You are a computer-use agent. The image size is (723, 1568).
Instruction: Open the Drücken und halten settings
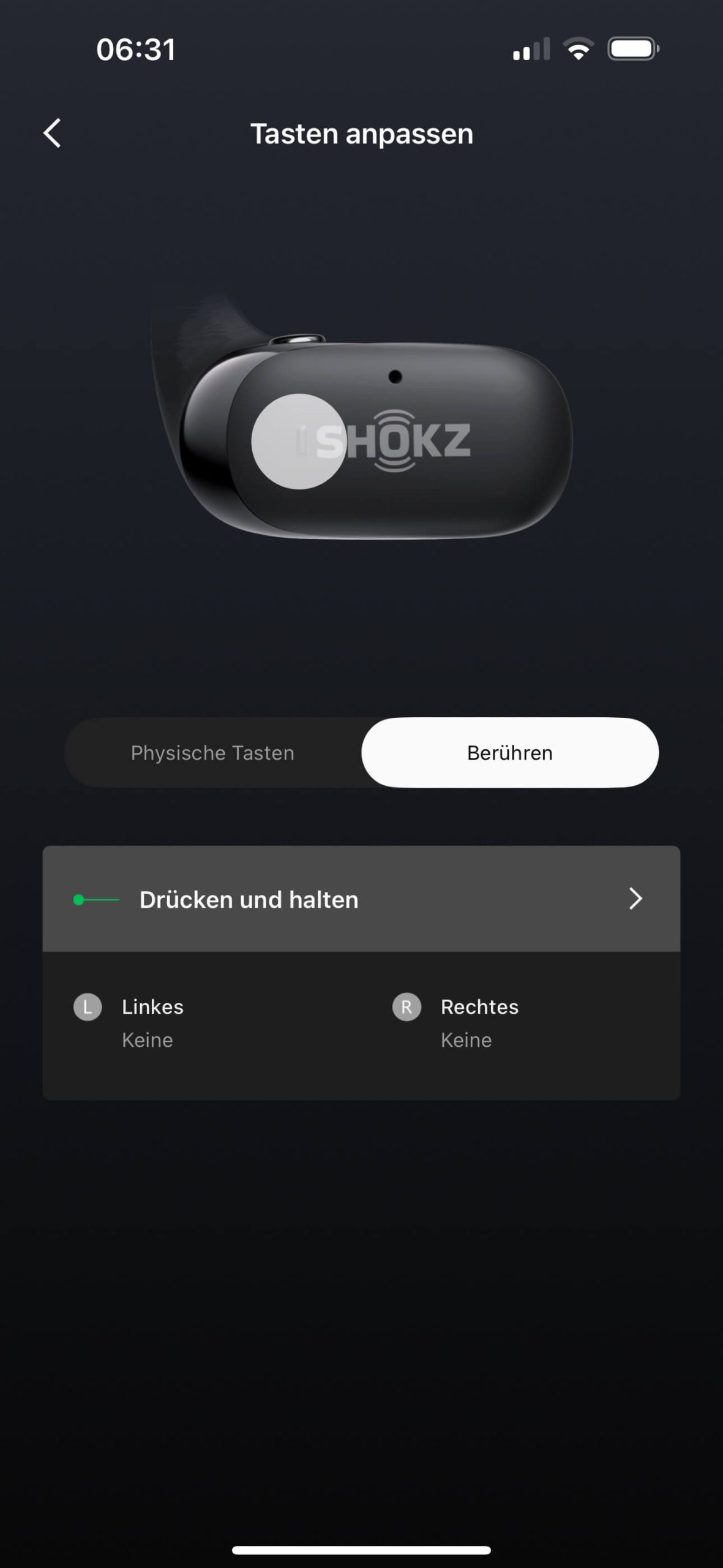pyautogui.click(x=361, y=899)
